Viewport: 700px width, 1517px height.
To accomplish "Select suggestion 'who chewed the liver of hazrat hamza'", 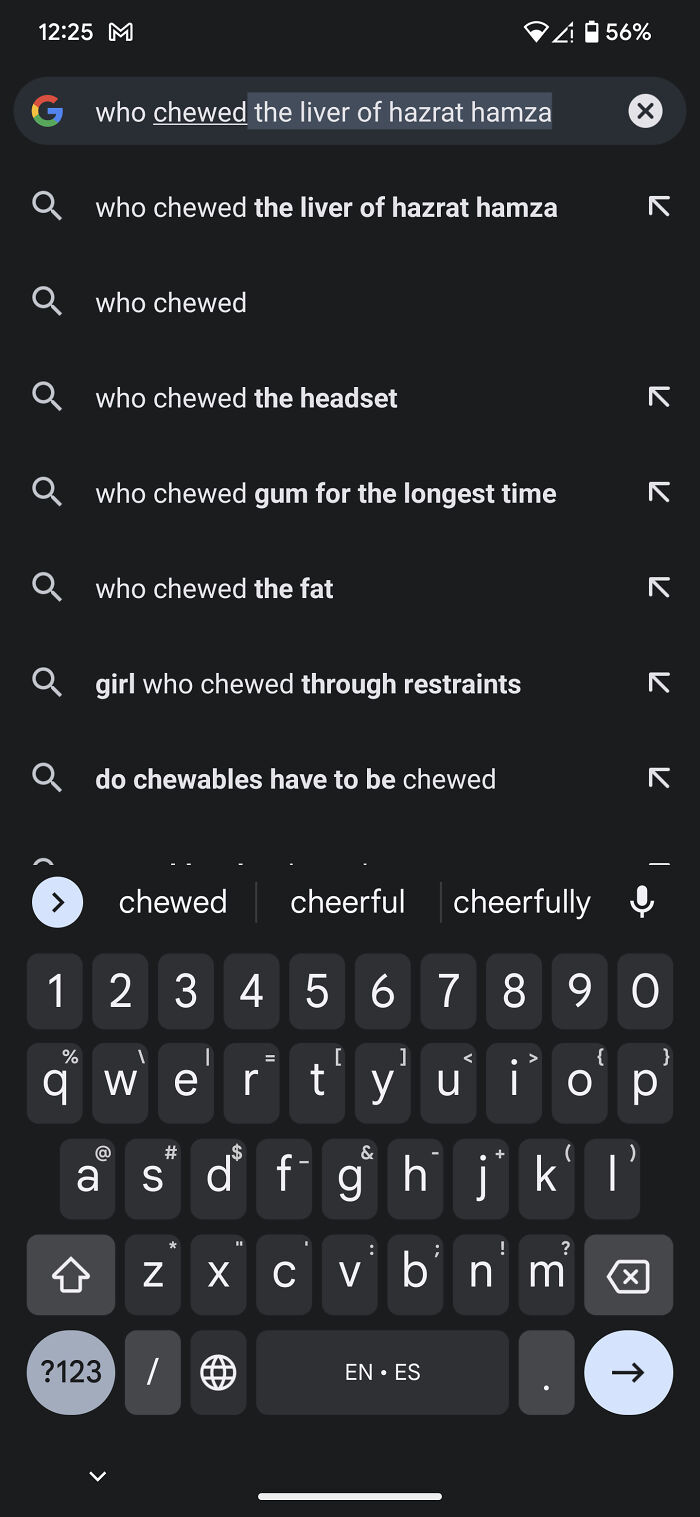I will [326, 208].
